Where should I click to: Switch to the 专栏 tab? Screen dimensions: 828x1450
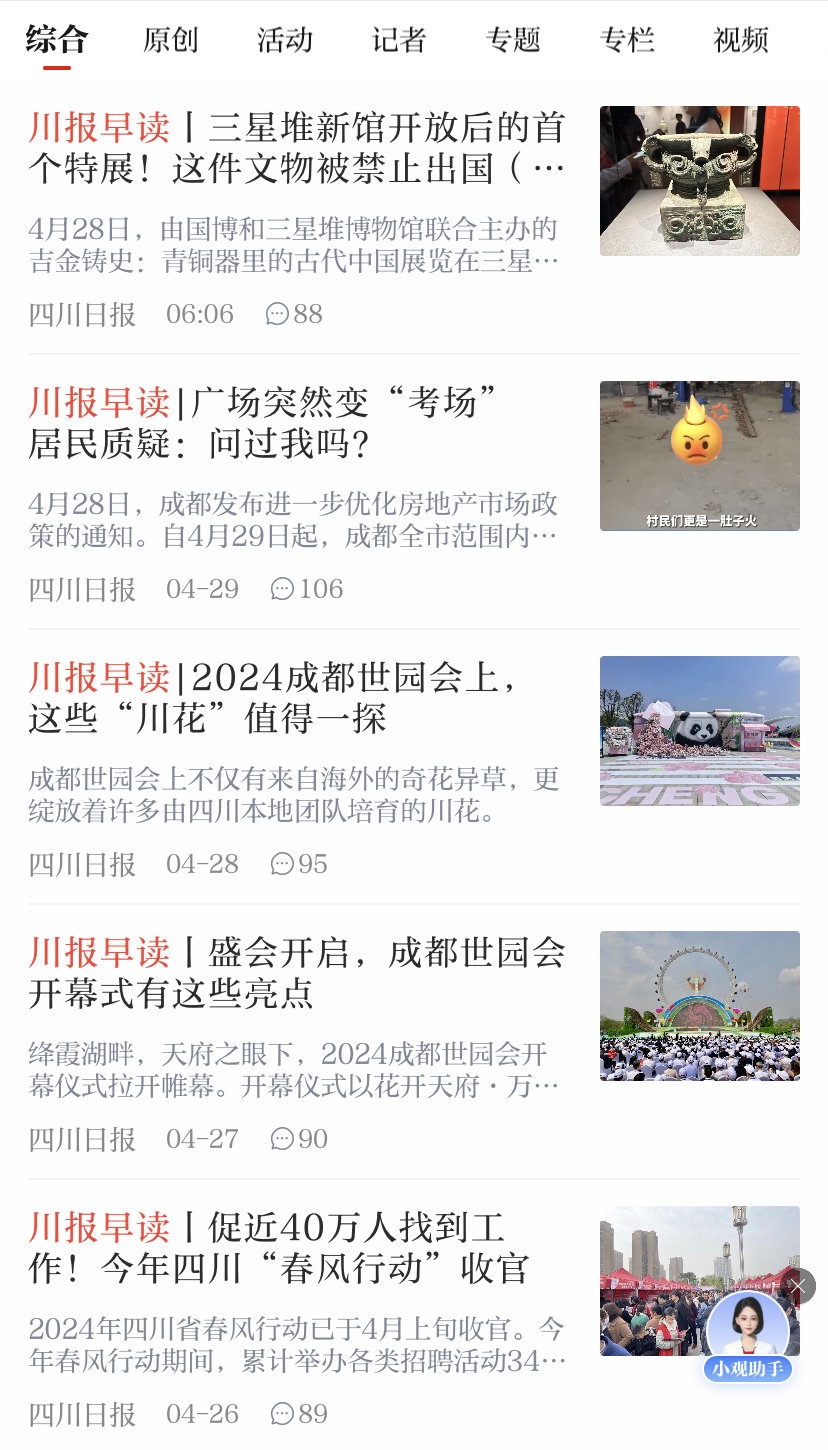pyautogui.click(x=627, y=40)
